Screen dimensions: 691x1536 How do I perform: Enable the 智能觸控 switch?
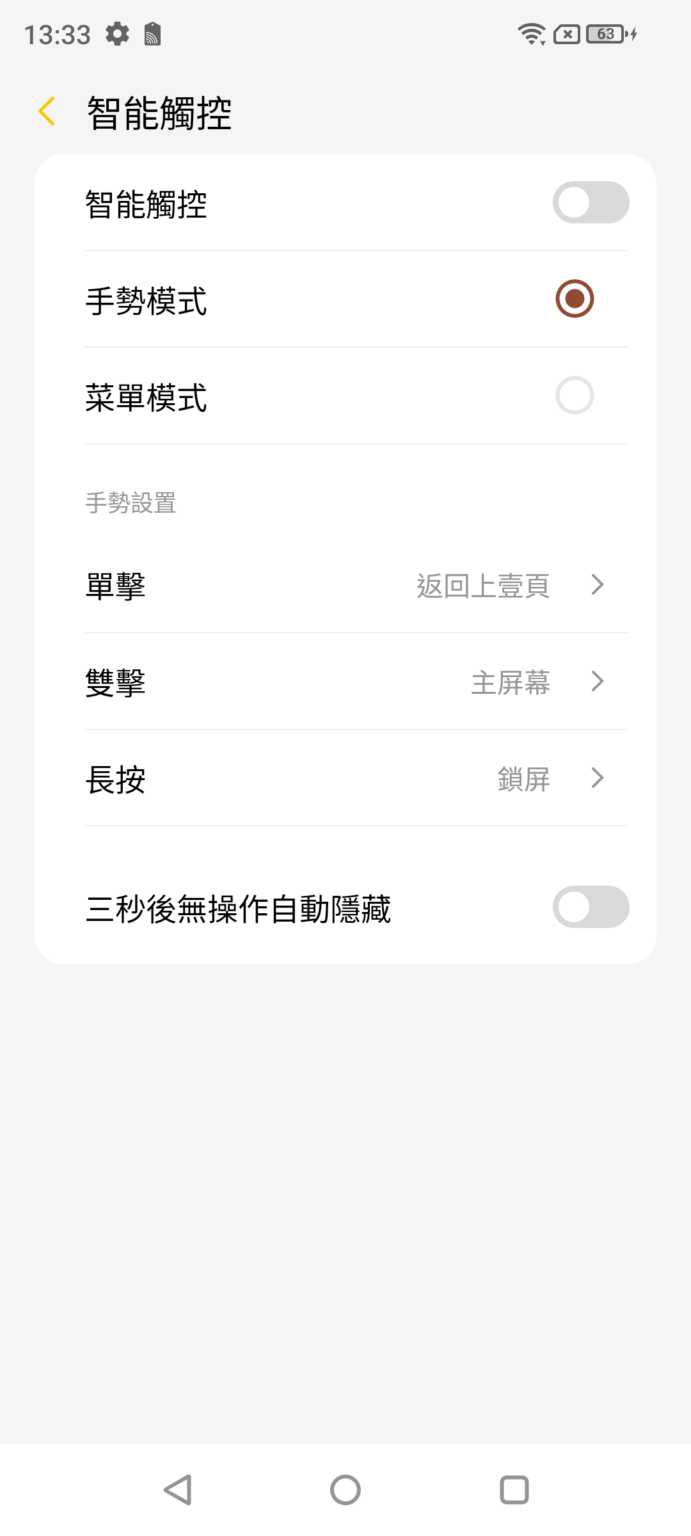(590, 203)
